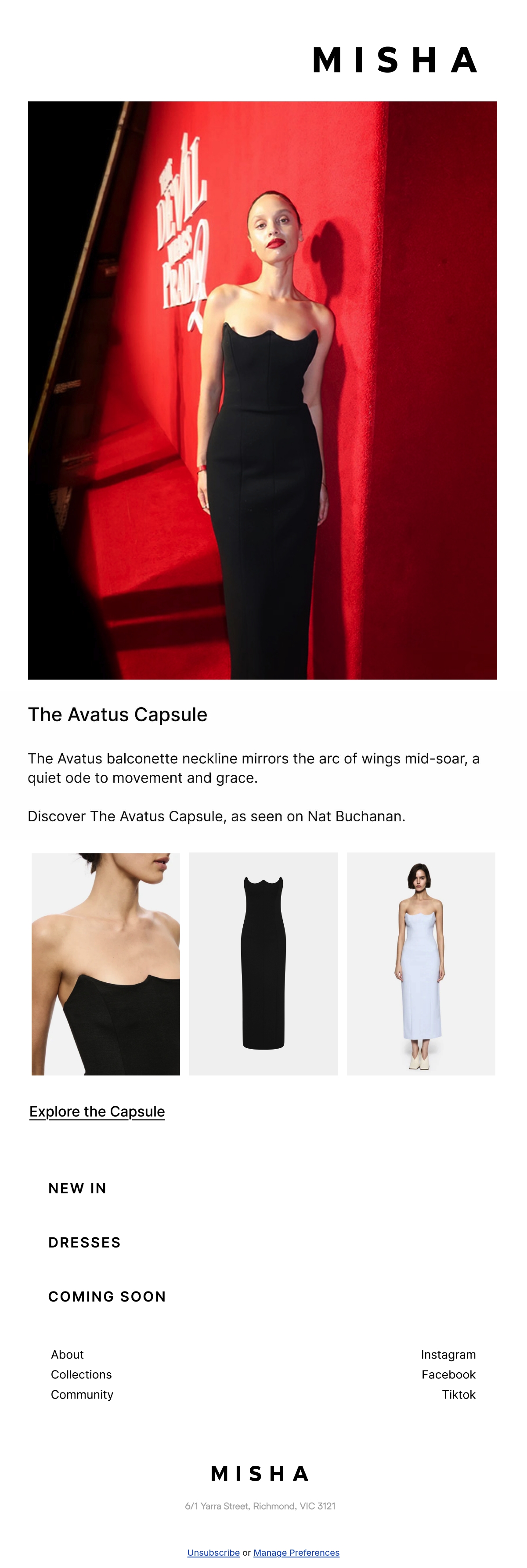The height and width of the screenshot is (1568, 527).
Task: Open the red carpet hero image
Action: coord(263,390)
